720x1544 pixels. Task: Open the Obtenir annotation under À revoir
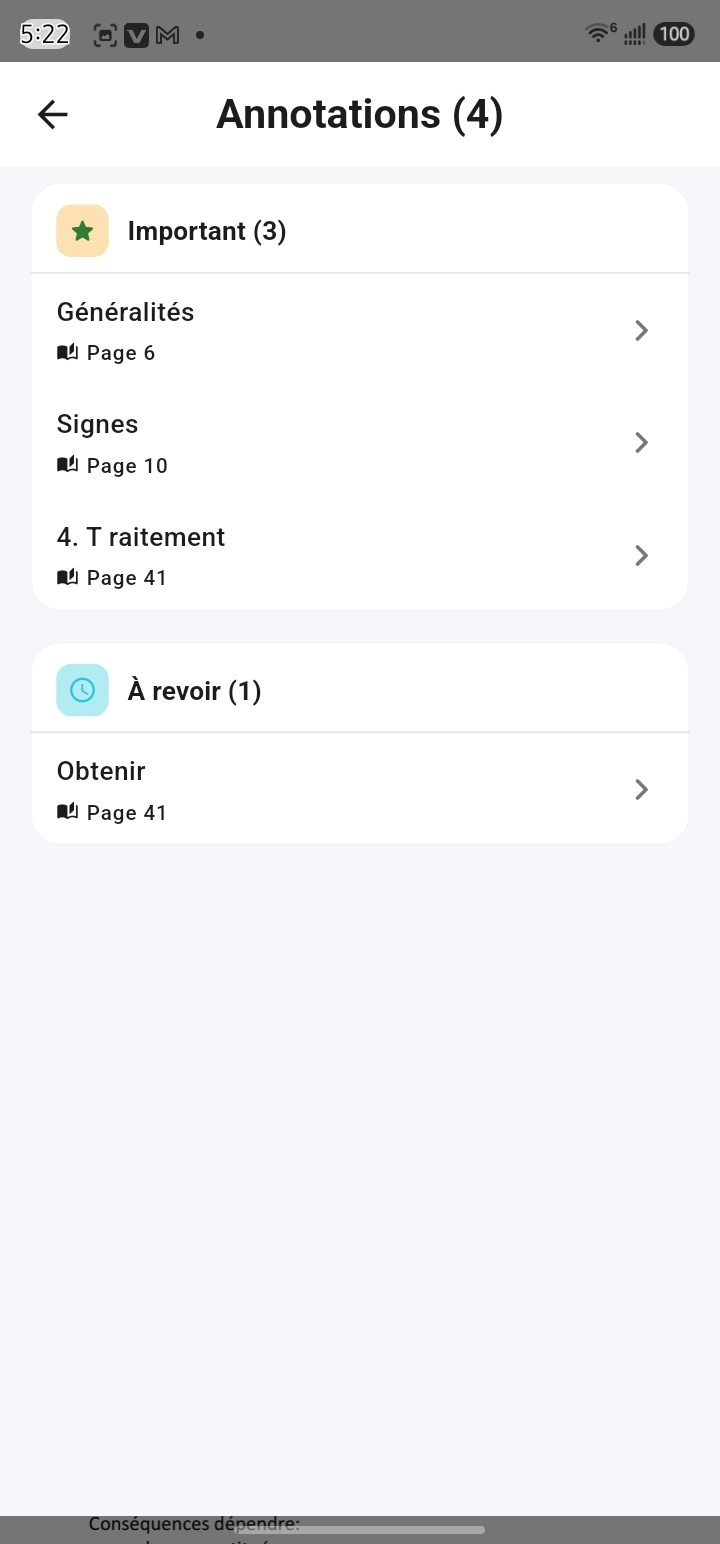click(x=360, y=789)
